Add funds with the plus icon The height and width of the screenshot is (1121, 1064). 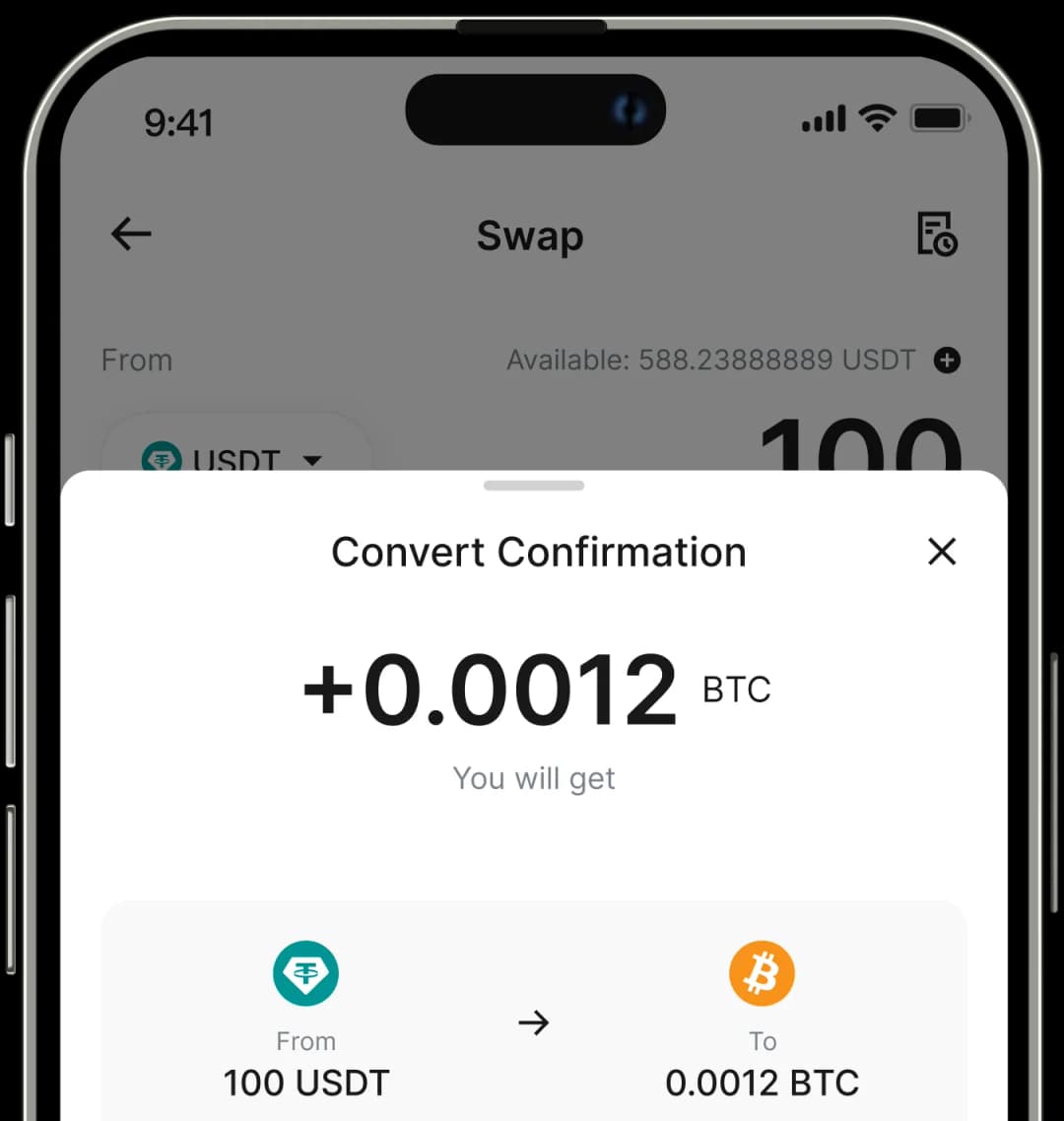(947, 361)
